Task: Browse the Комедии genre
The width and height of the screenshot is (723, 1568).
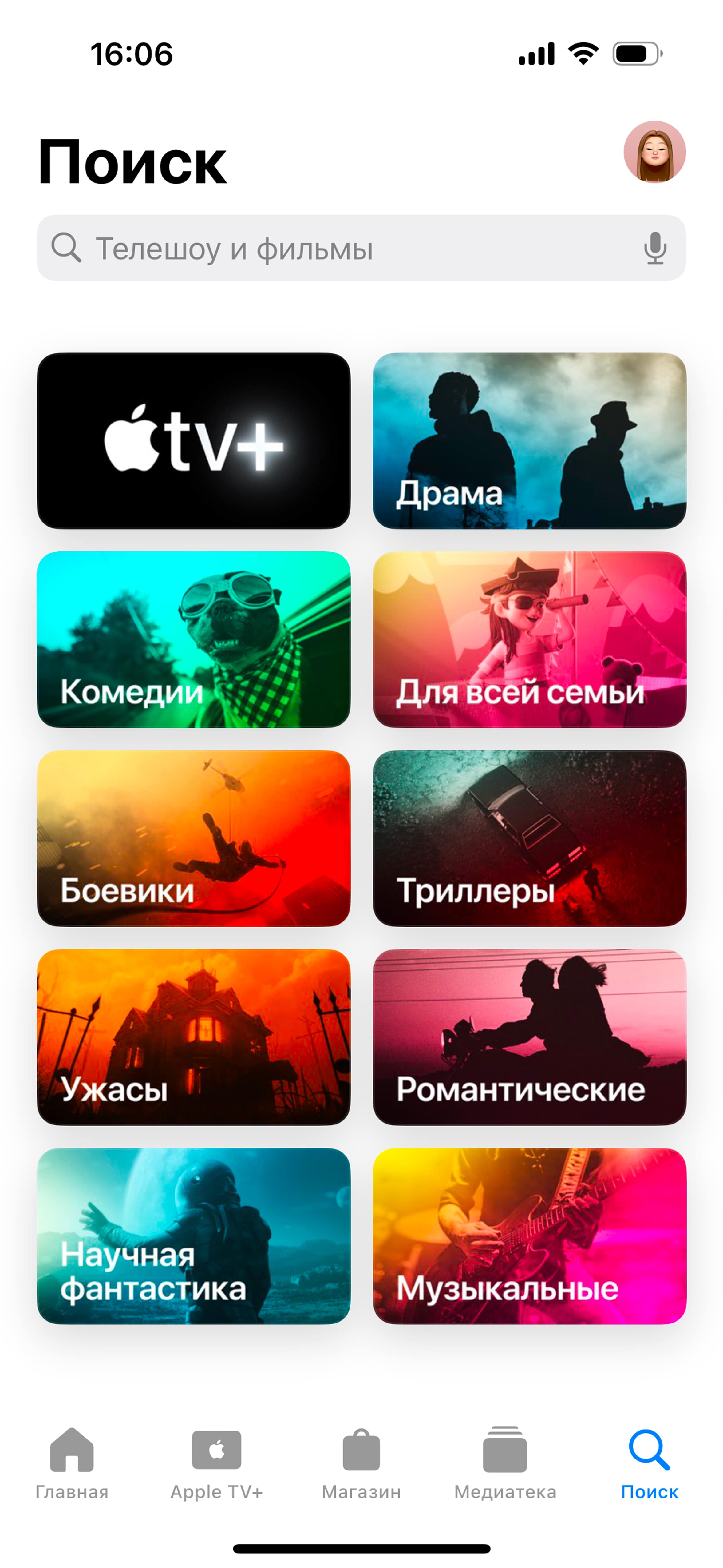Action: point(194,639)
